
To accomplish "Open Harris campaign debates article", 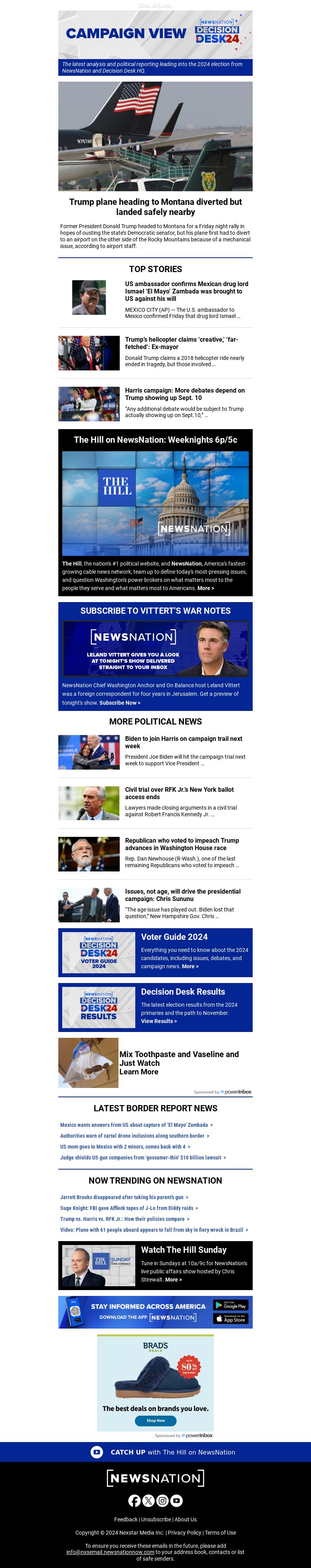I will pos(184,394).
